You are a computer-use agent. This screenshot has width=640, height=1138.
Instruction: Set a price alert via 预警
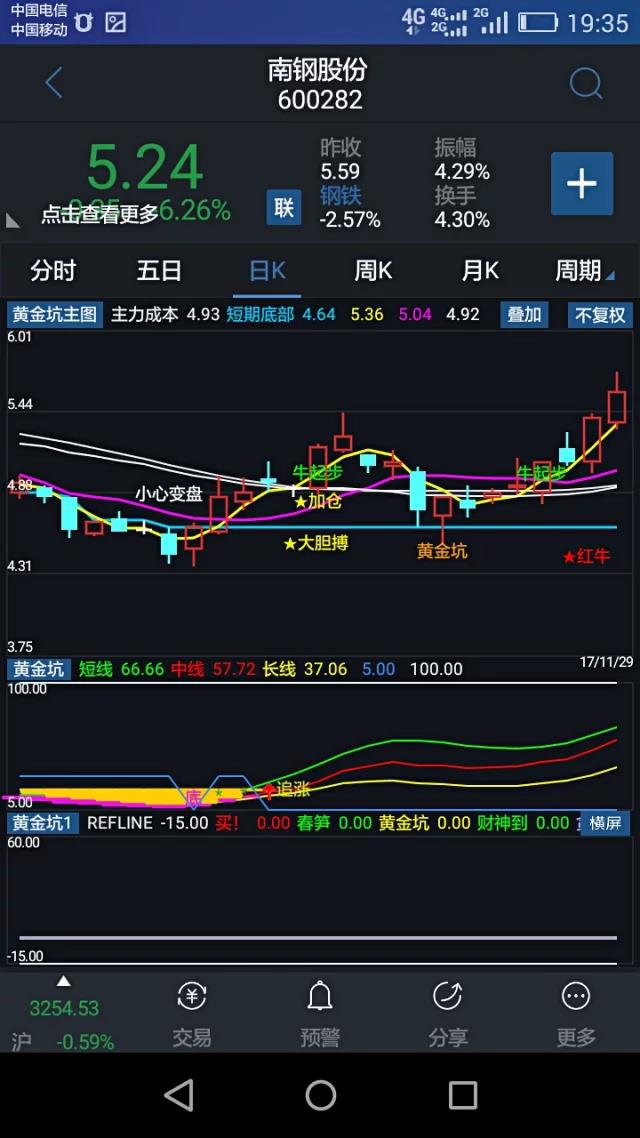320,1014
